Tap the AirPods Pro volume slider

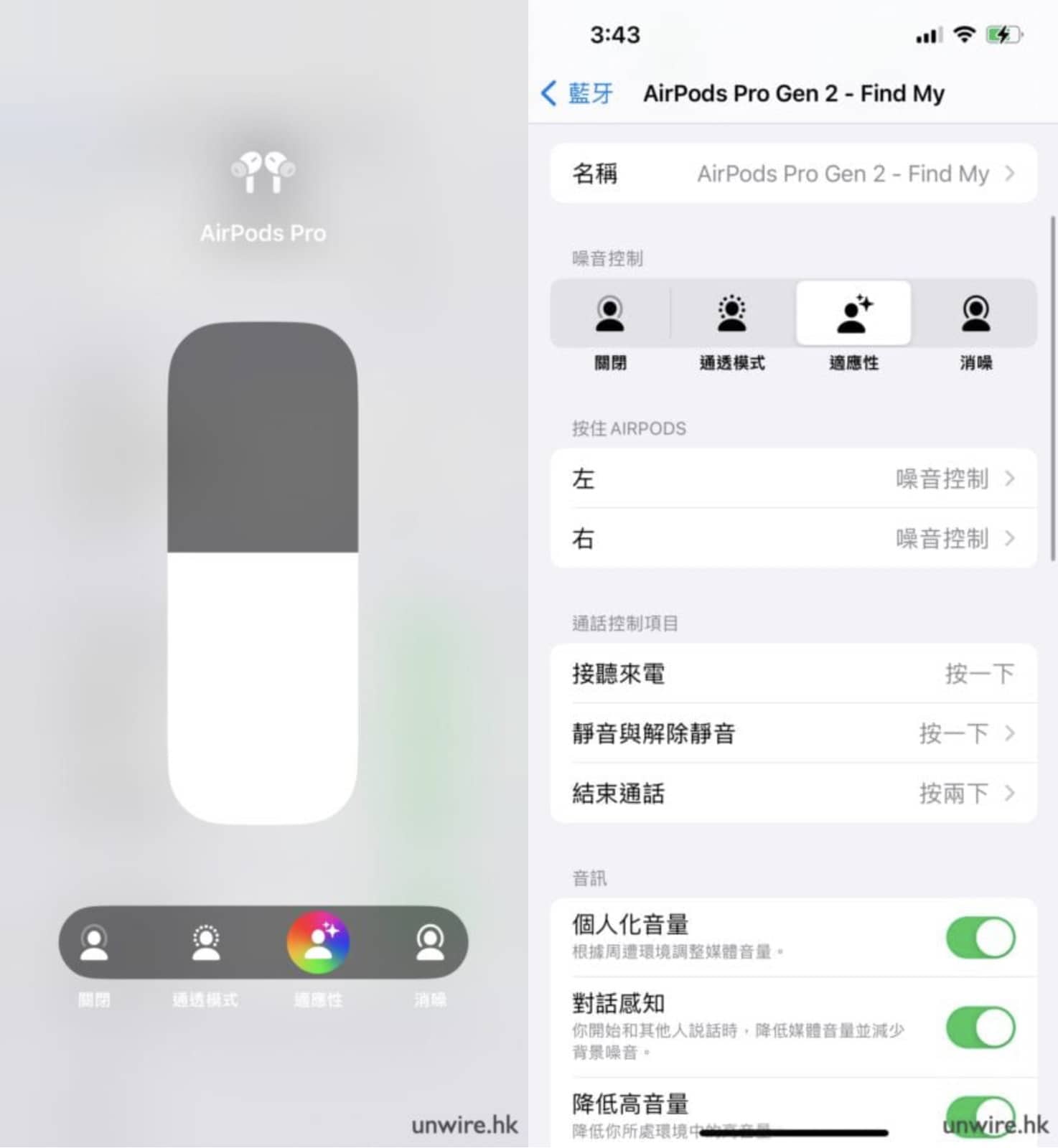pyautogui.click(x=263, y=573)
